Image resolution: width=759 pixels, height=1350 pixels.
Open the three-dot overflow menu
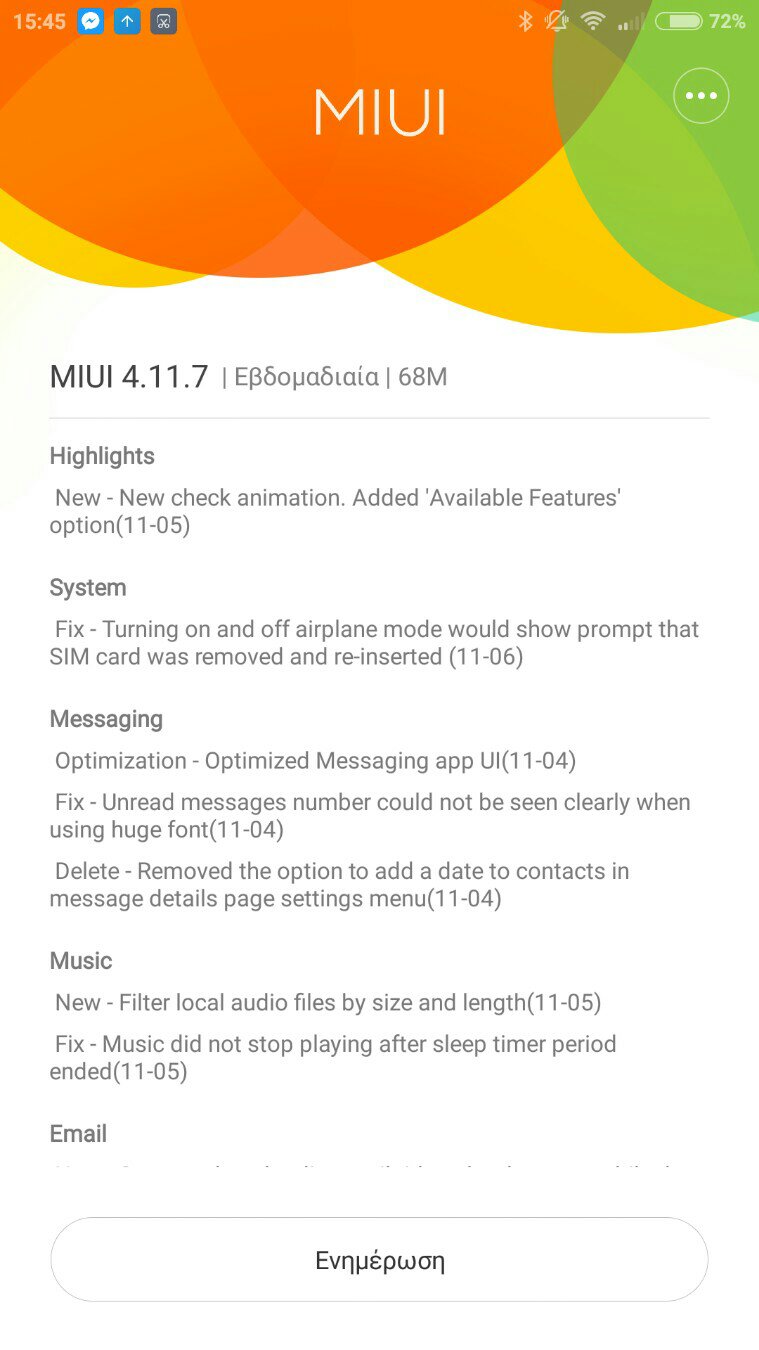click(x=701, y=96)
